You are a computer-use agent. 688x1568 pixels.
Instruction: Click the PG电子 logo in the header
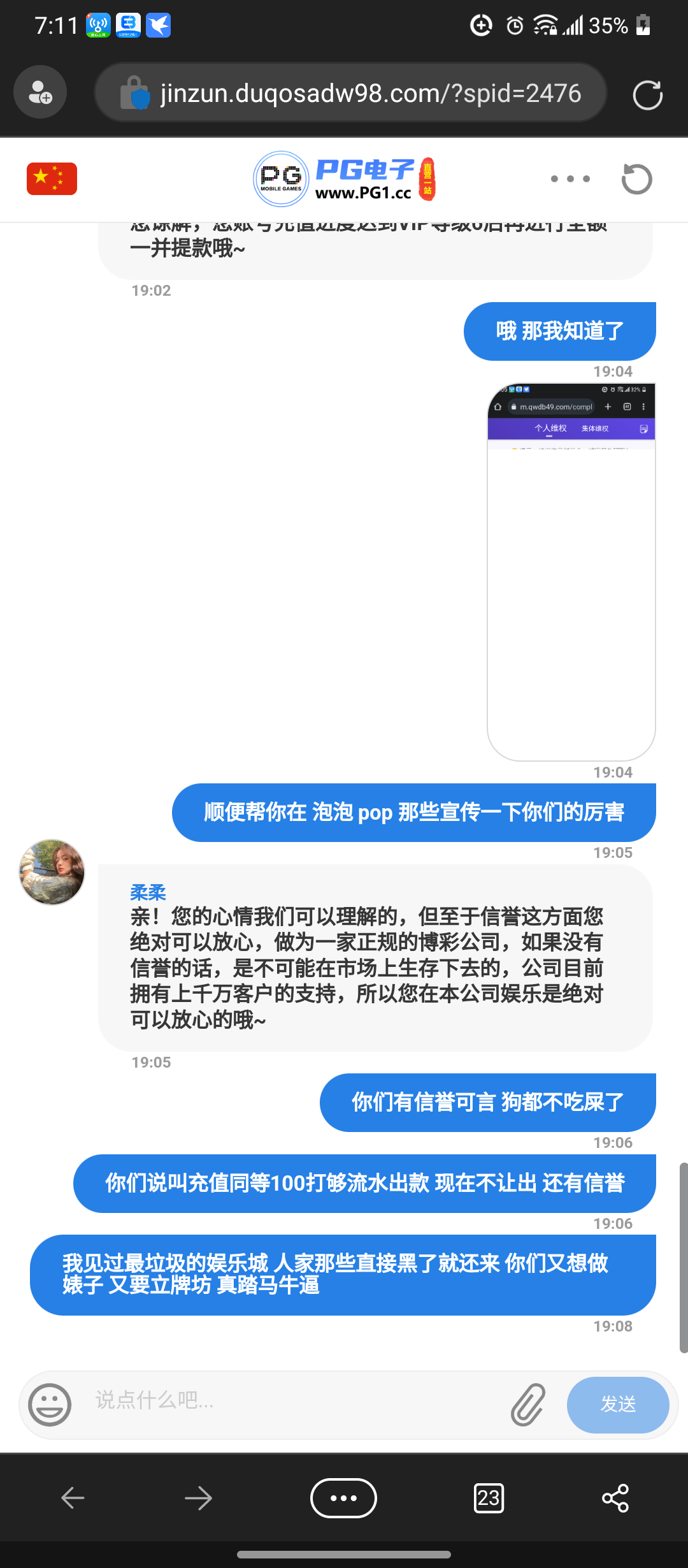coord(344,179)
